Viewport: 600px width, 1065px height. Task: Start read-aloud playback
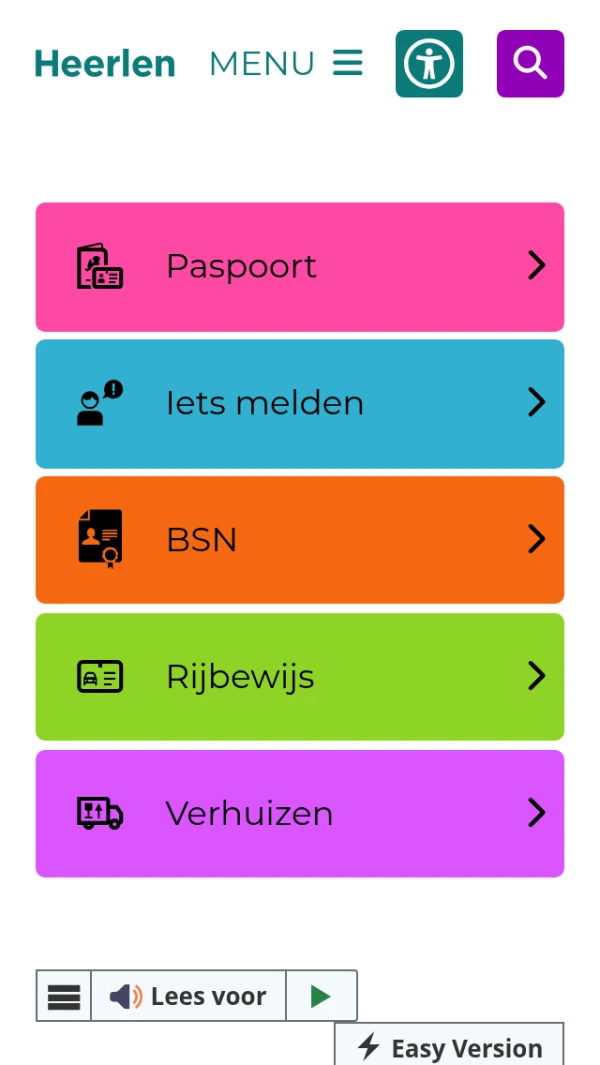(x=321, y=996)
